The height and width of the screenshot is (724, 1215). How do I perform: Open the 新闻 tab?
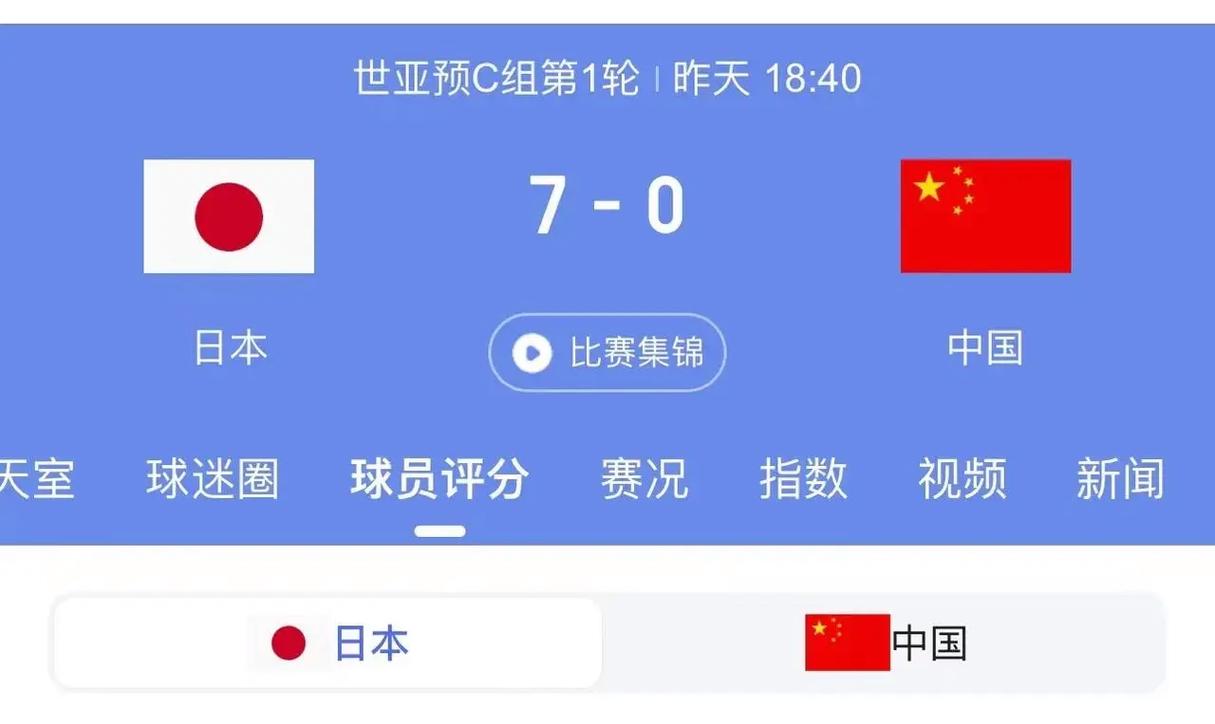pyautogui.click(x=1120, y=479)
